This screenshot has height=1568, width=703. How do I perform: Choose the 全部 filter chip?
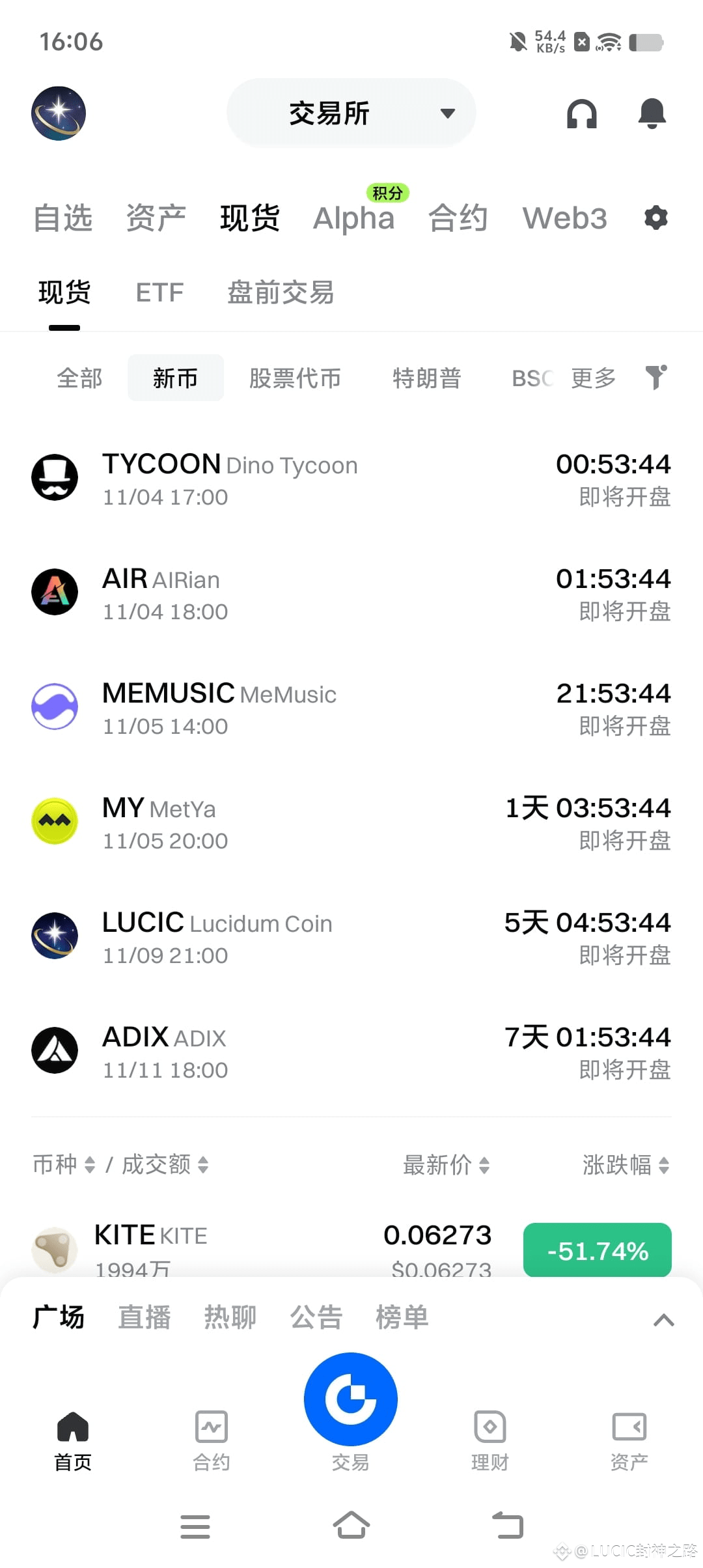pos(79,378)
